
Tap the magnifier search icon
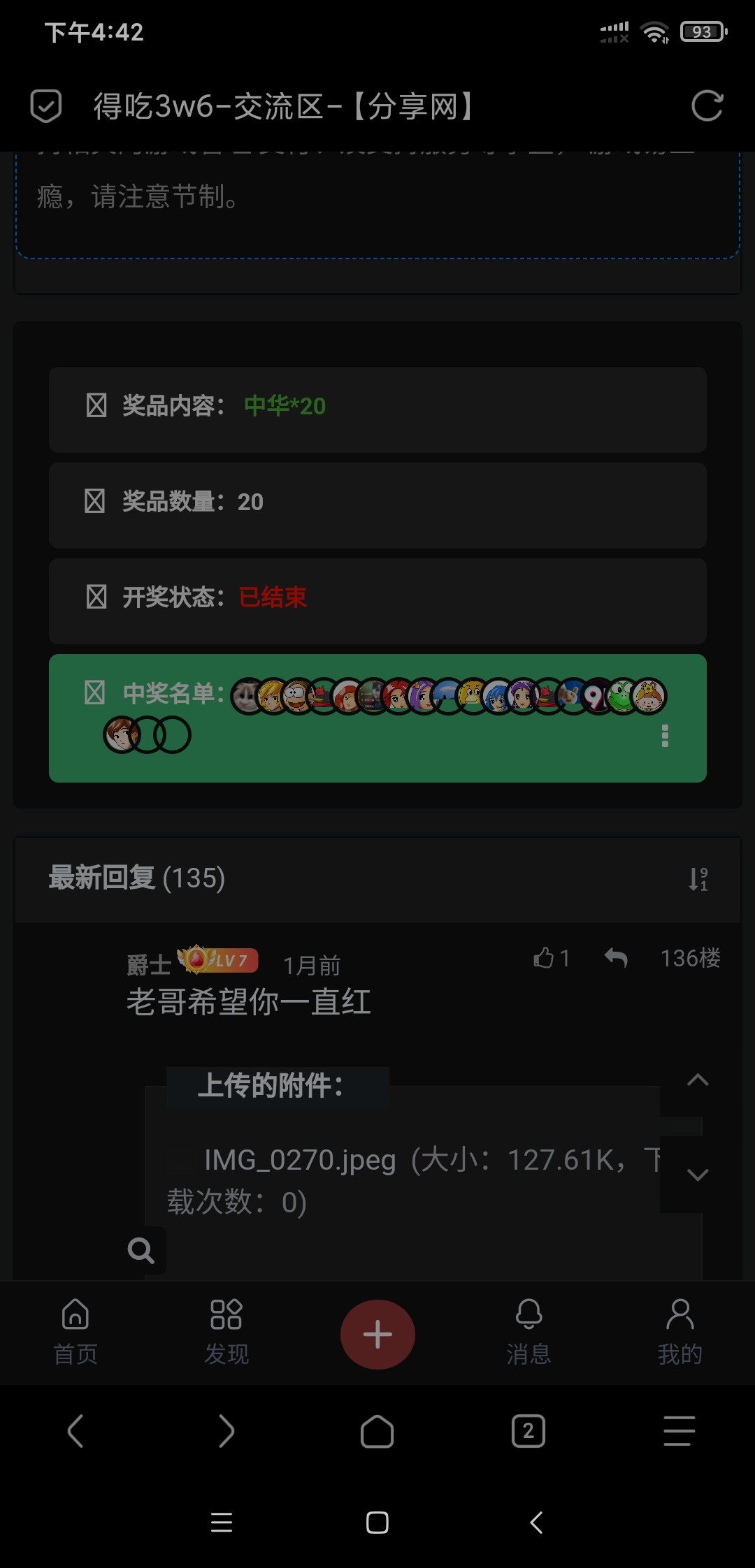(141, 1250)
